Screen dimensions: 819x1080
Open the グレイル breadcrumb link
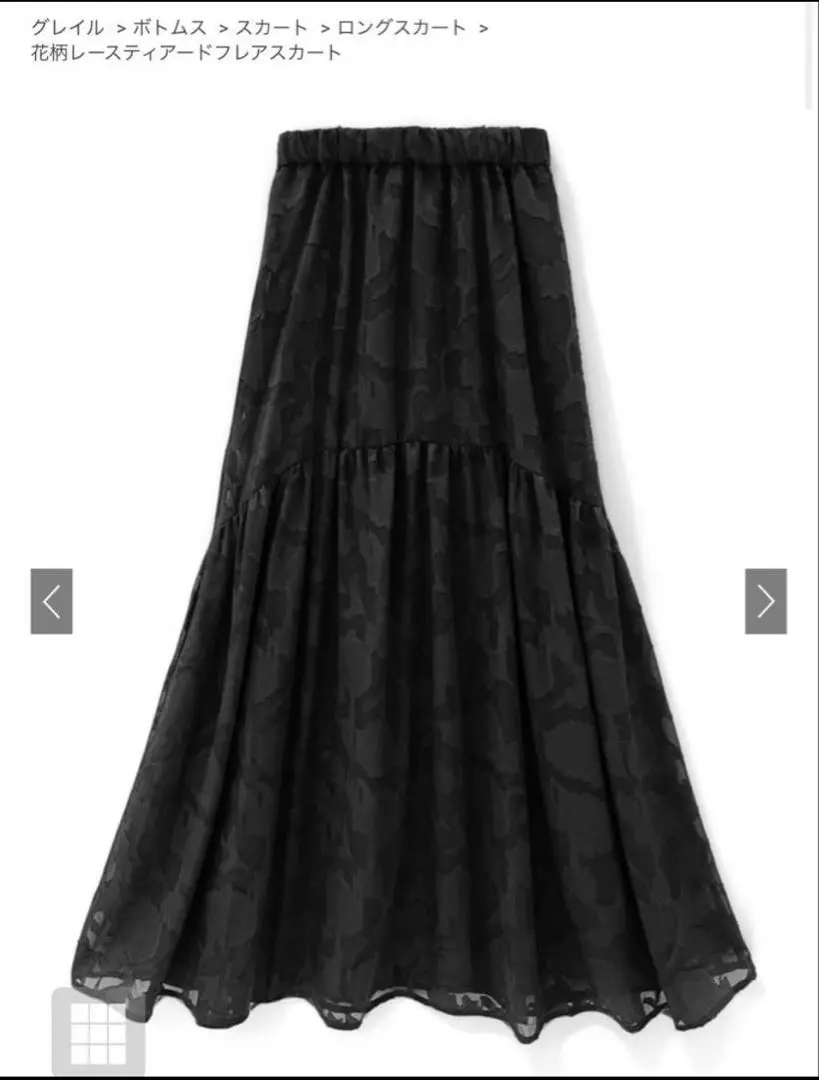67,27
